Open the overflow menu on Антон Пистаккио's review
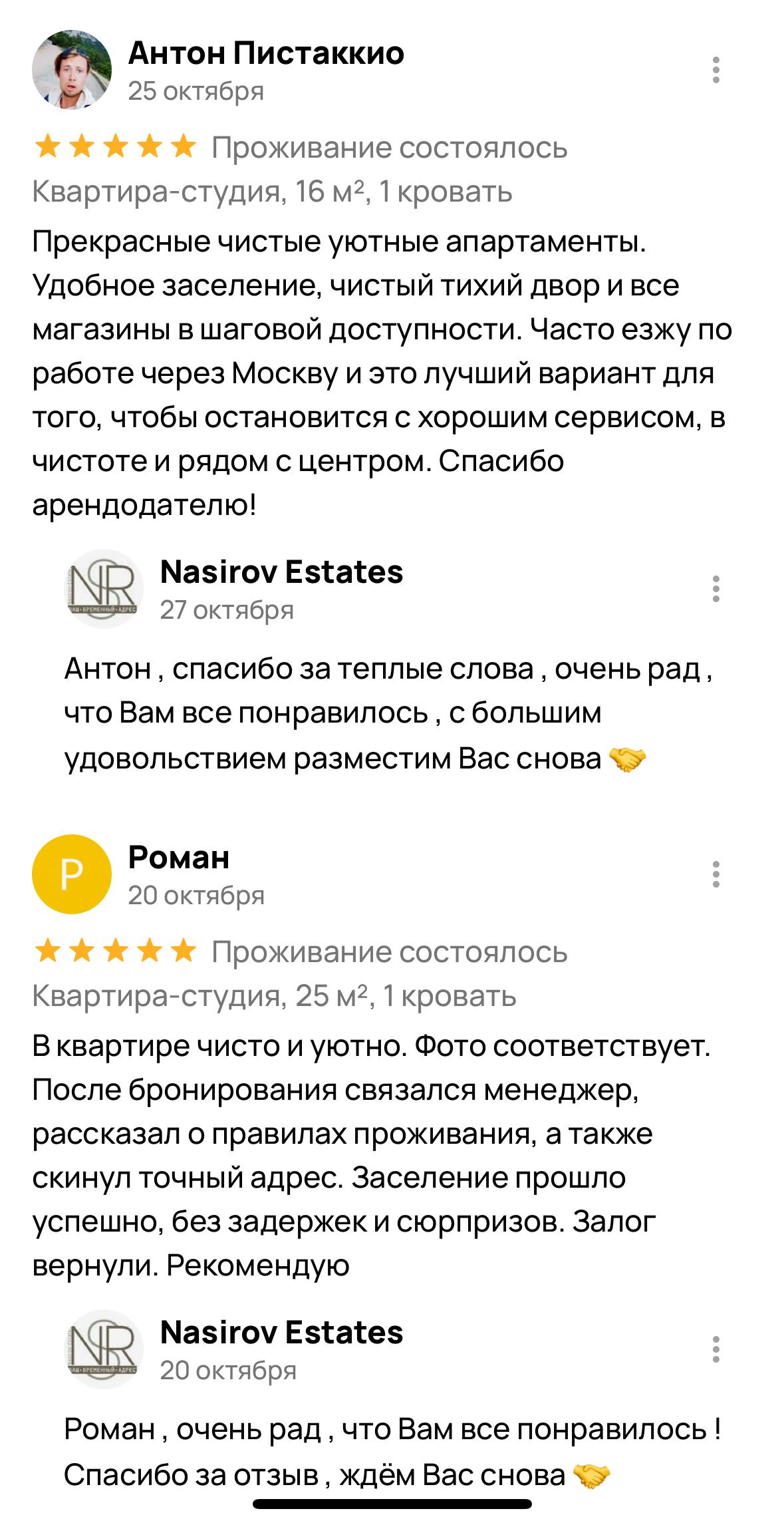 coord(716,70)
